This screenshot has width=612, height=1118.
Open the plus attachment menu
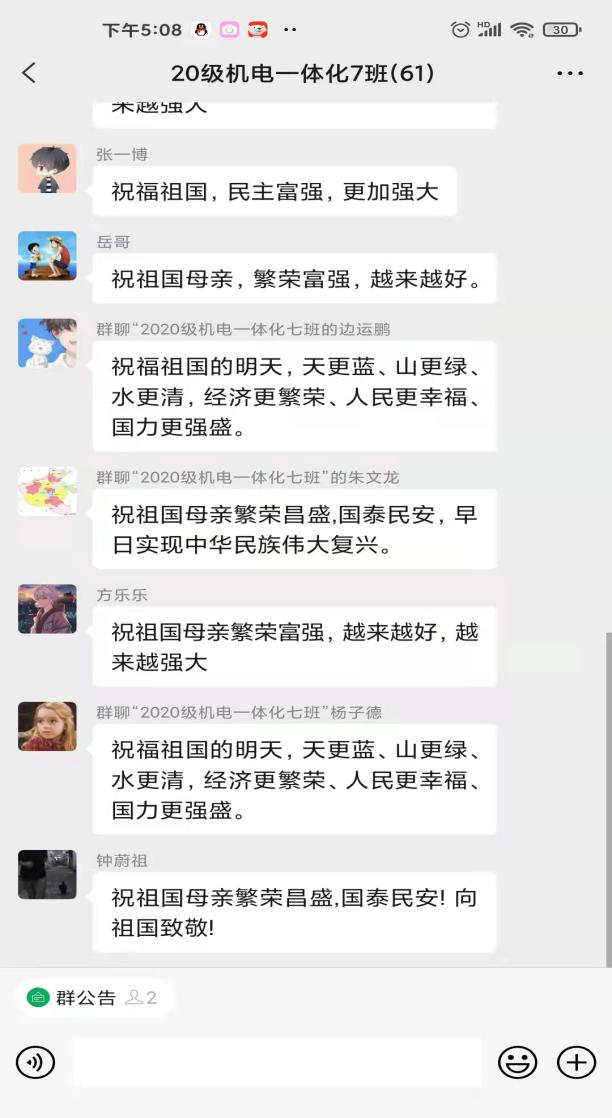pyautogui.click(x=576, y=1062)
